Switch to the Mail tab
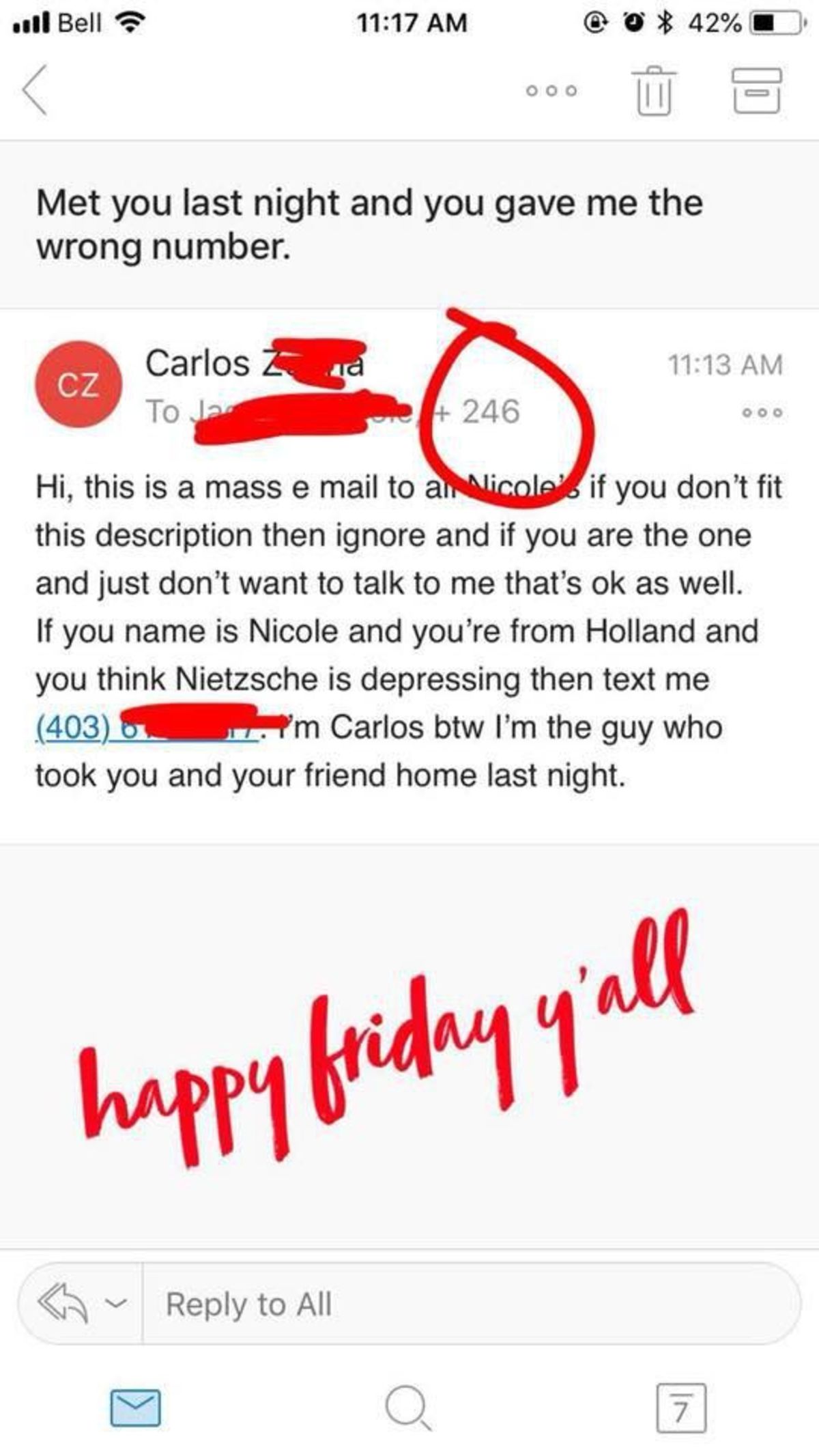Viewport: 819px width, 1456px height. 136,1407
